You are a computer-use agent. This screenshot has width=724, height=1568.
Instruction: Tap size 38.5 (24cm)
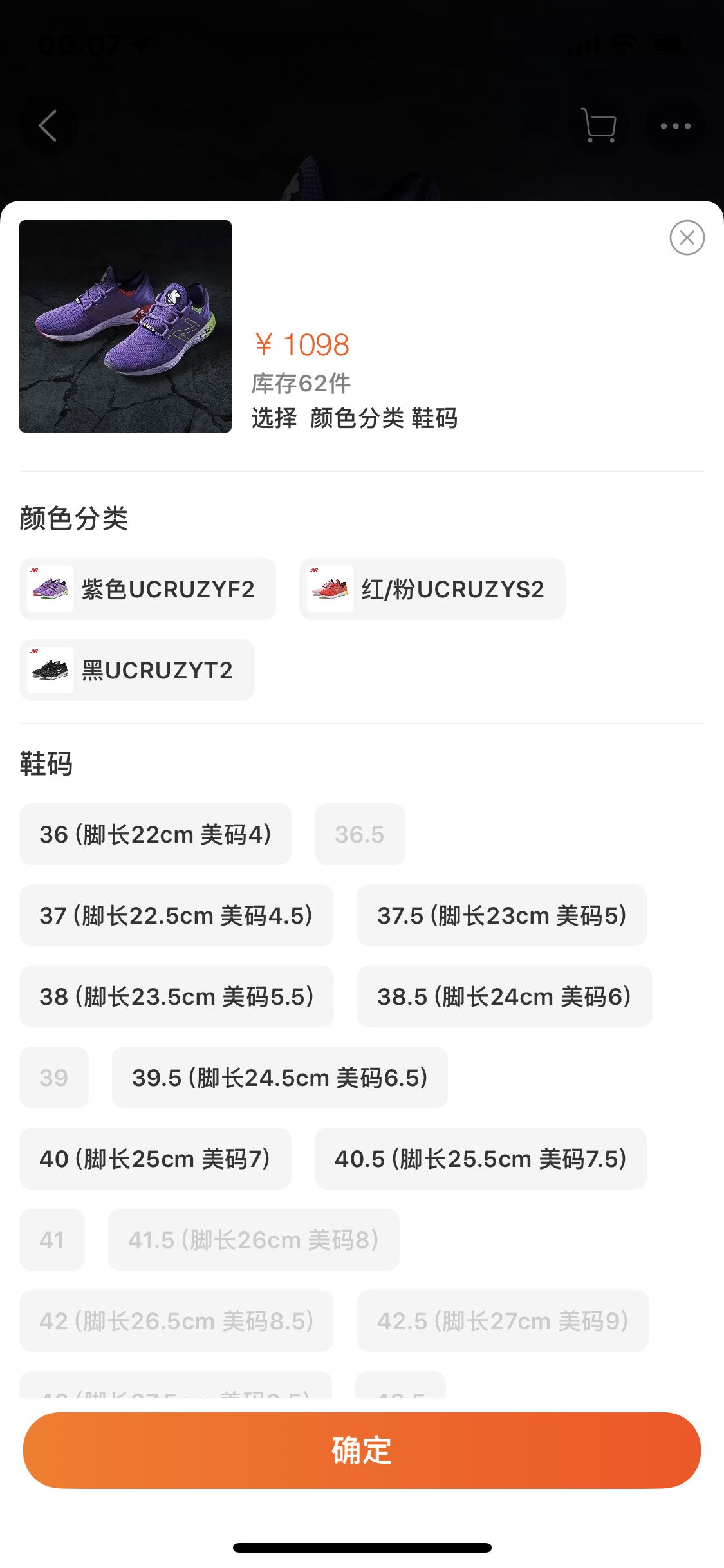[504, 996]
